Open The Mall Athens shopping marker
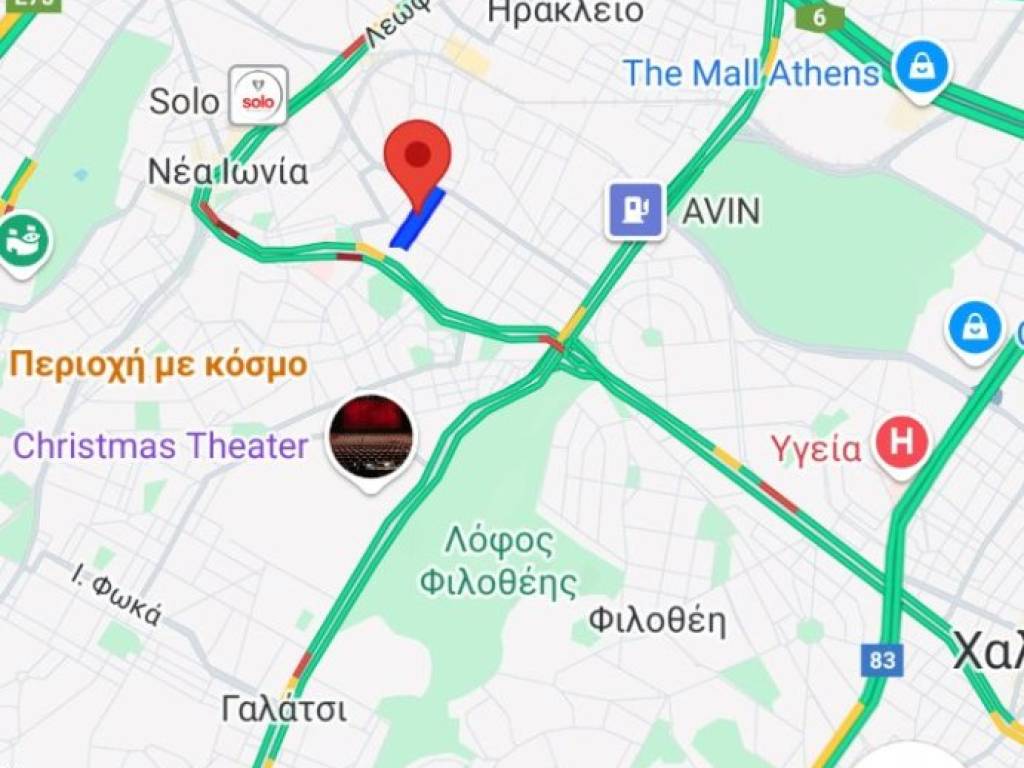Viewport: 1024px width, 768px height. [923, 69]
